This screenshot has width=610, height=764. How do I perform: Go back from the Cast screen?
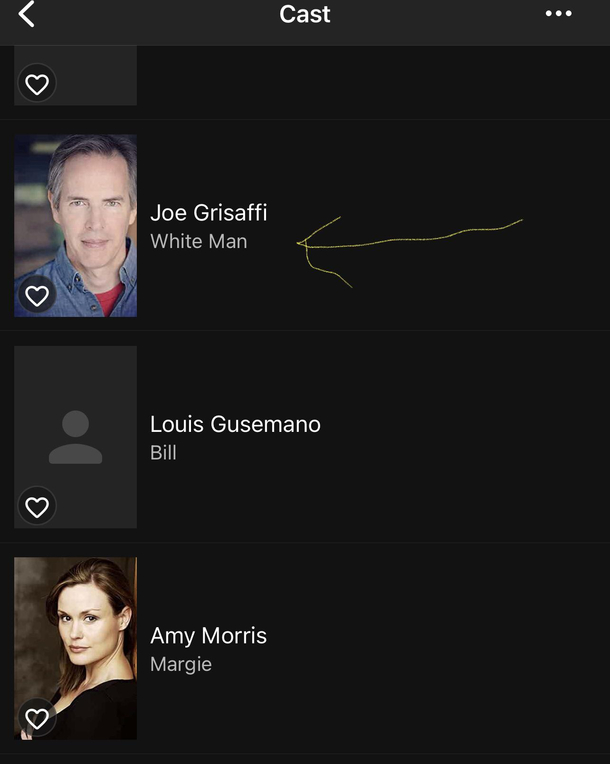pyautogui.click(x=27, y=15)
